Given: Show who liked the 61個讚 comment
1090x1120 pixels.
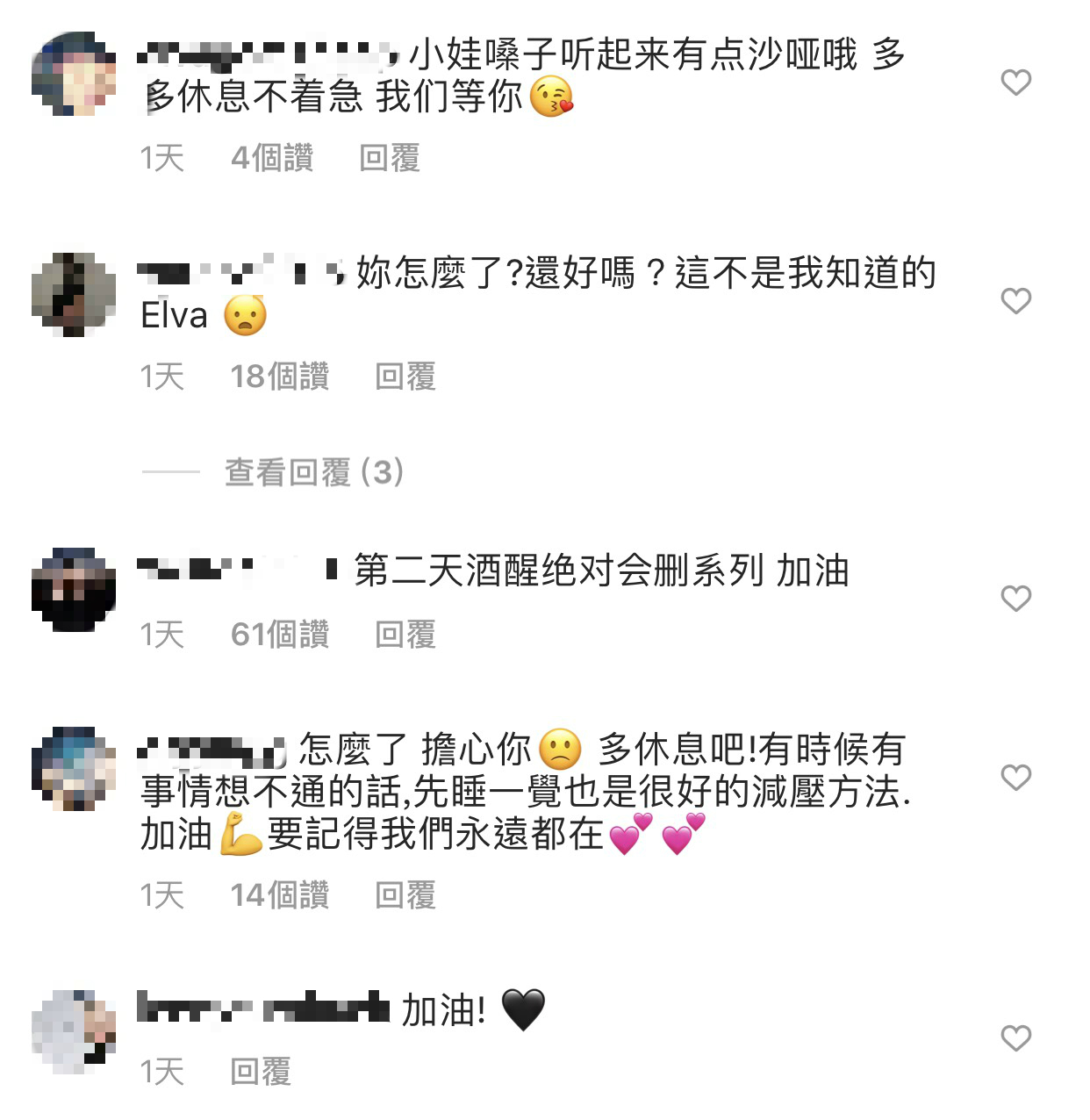Looking at the screenshot, I should coord(279,635).
